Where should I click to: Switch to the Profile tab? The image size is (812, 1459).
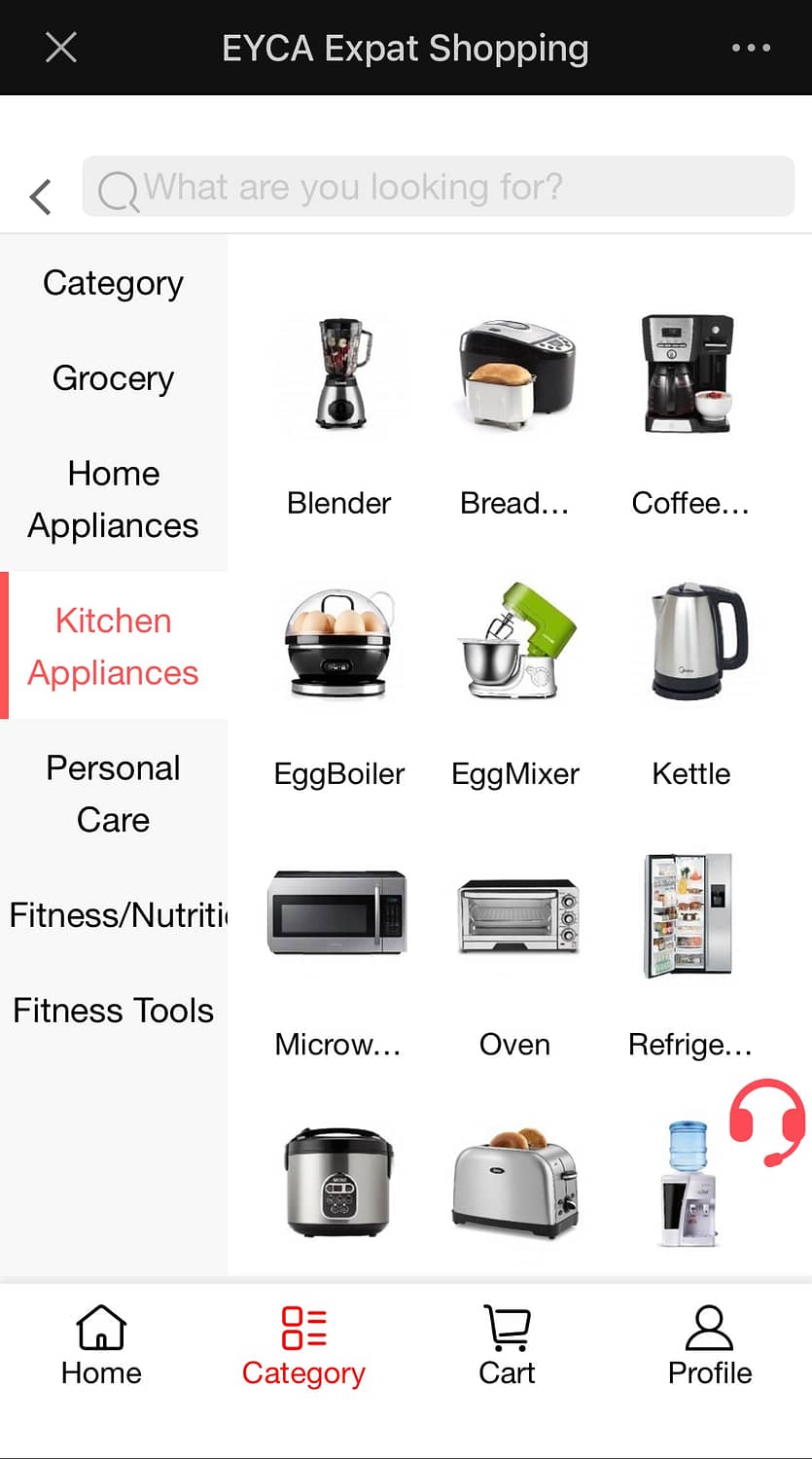coord(709,1347)
